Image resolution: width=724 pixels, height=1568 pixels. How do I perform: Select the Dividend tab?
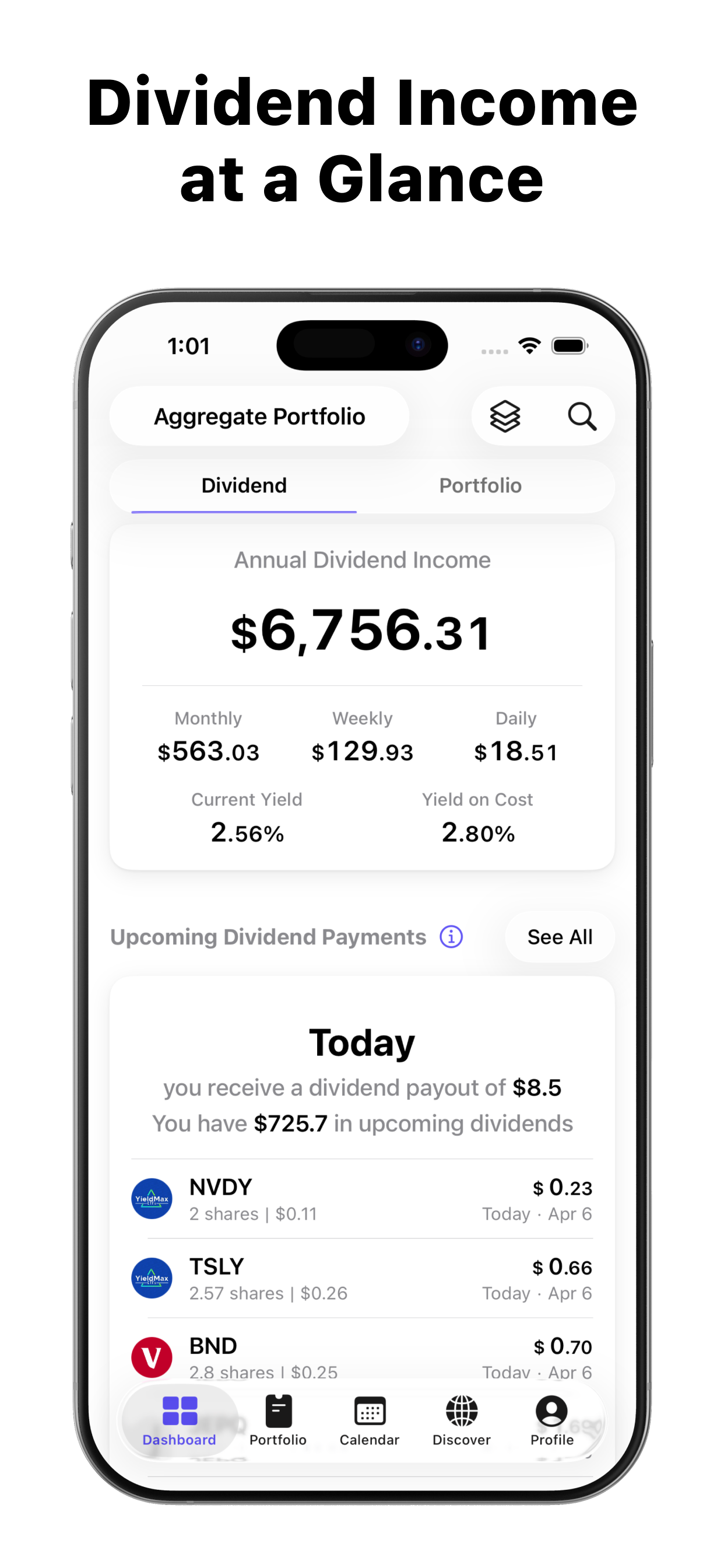click(243, 485)
